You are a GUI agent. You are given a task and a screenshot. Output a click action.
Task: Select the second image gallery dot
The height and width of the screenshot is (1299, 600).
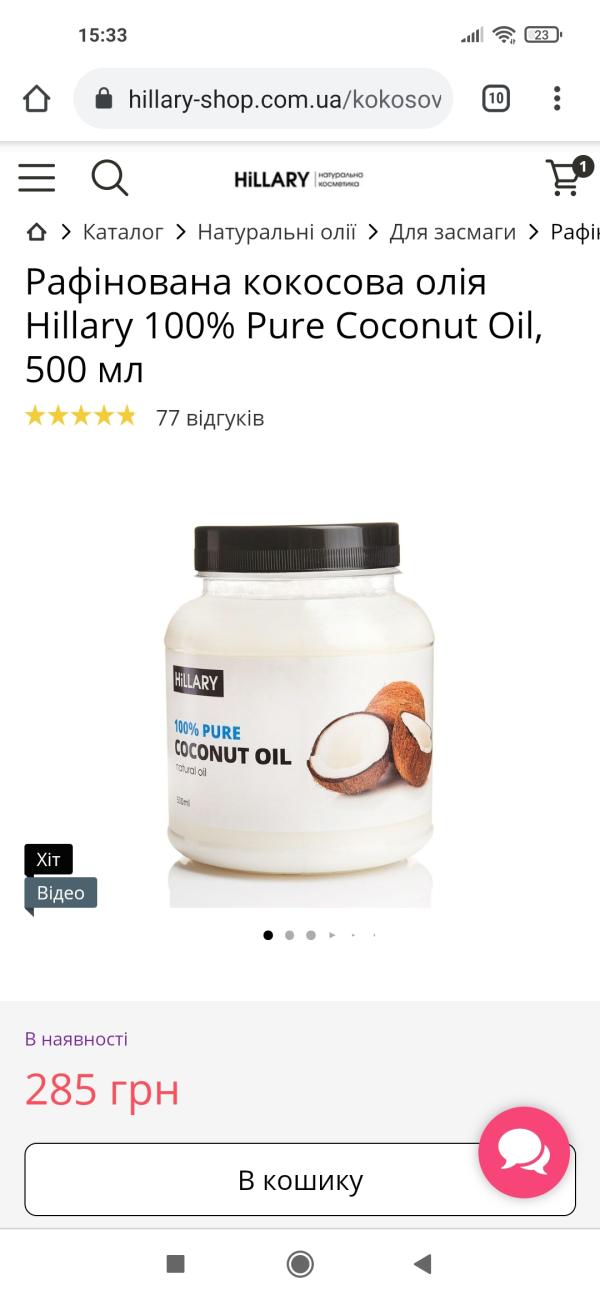pyautogui.click(x=289, y=935)
